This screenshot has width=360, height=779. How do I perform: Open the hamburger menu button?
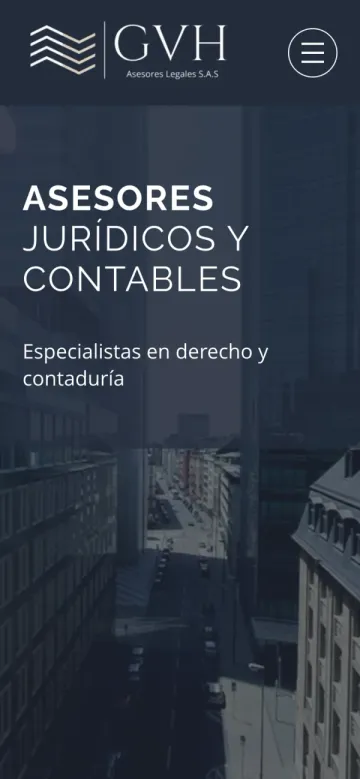click(313, 53)
